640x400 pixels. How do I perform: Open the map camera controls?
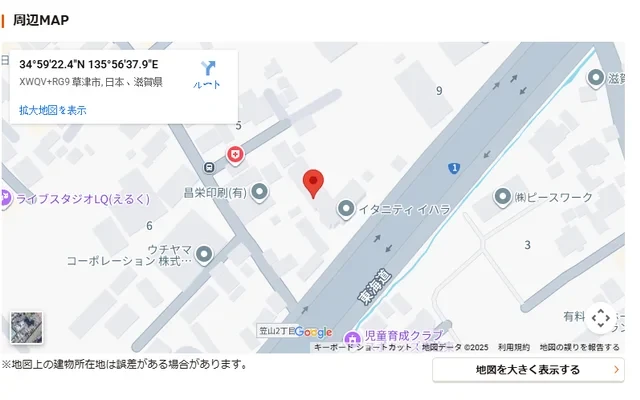tap(600, 318)
